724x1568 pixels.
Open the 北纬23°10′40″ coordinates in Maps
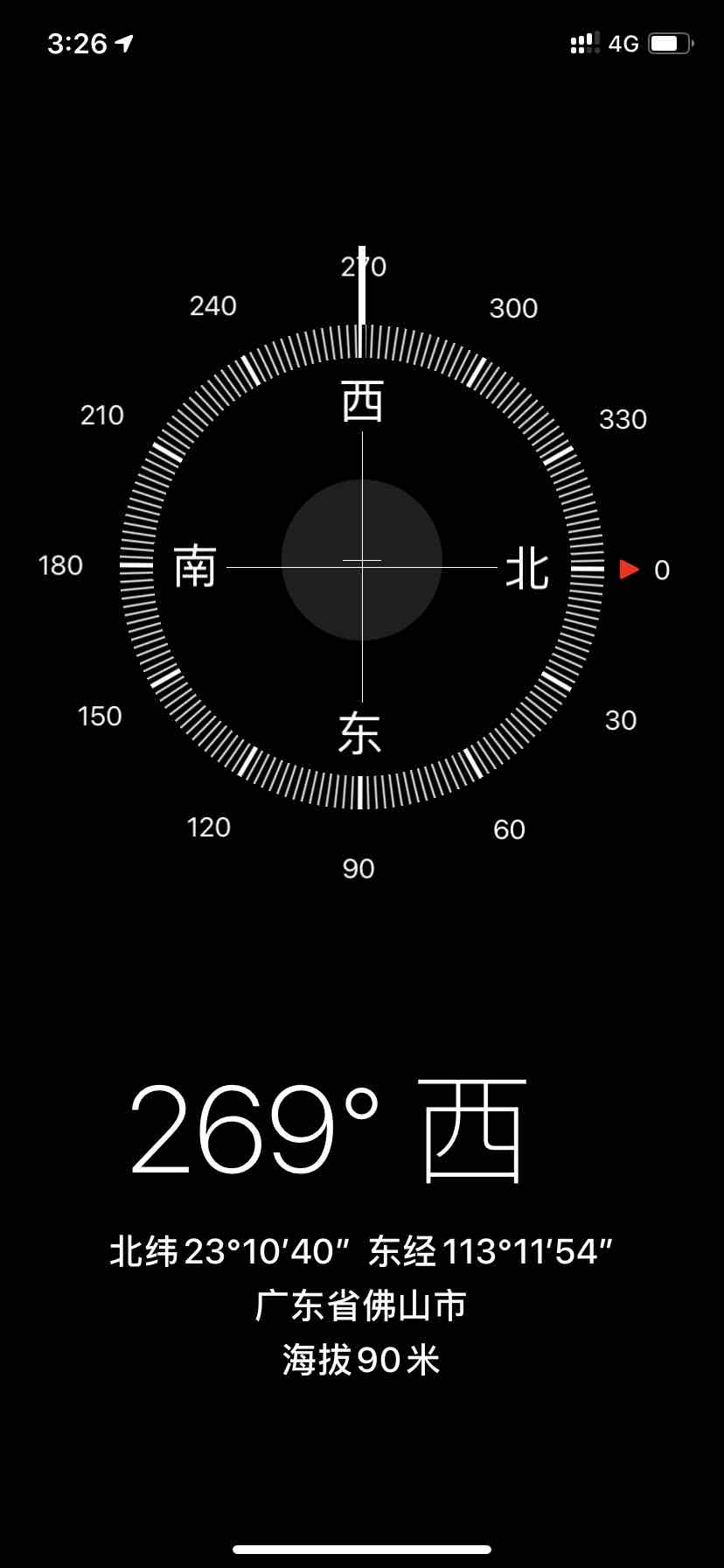[x=361, y=1251]
